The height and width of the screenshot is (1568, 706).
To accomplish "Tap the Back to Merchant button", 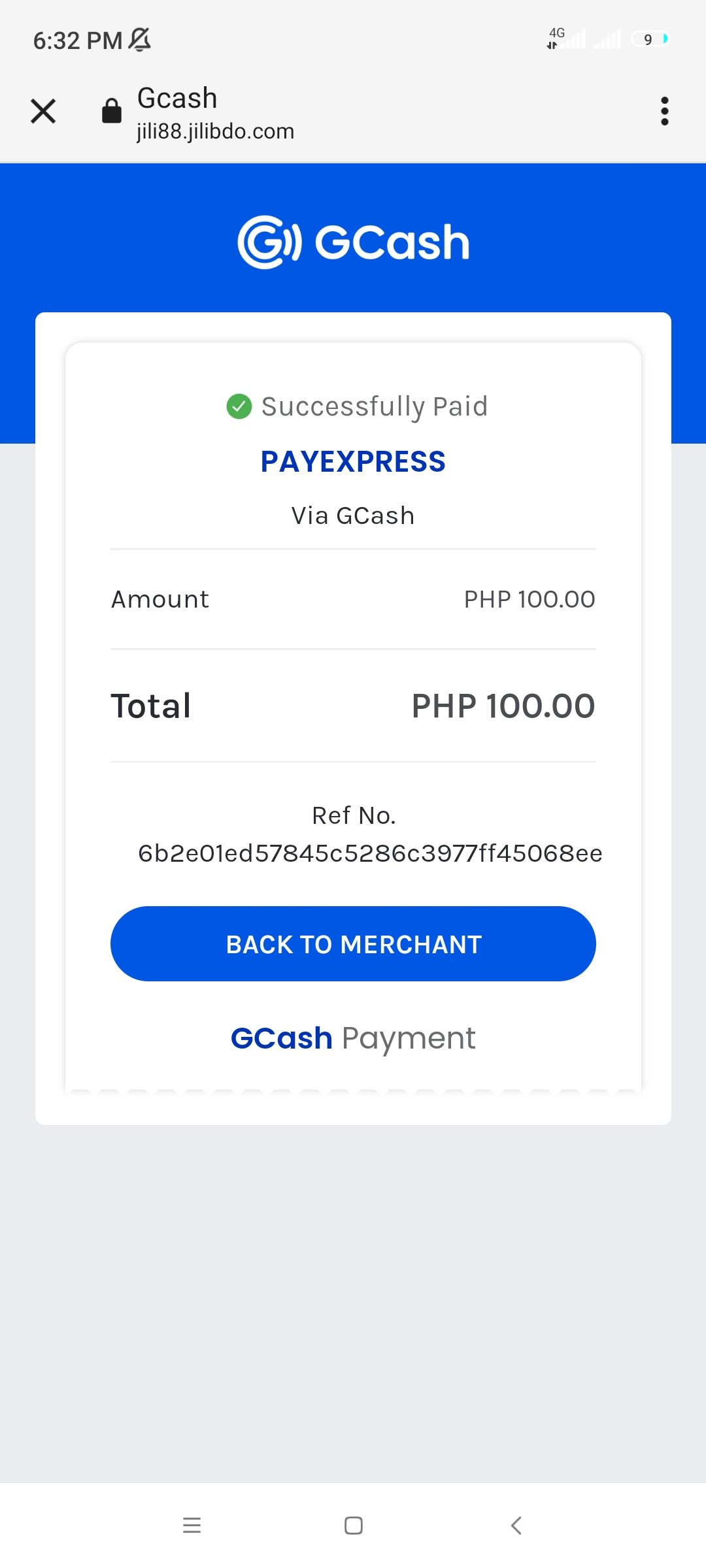I will click(x=353, y=943).
